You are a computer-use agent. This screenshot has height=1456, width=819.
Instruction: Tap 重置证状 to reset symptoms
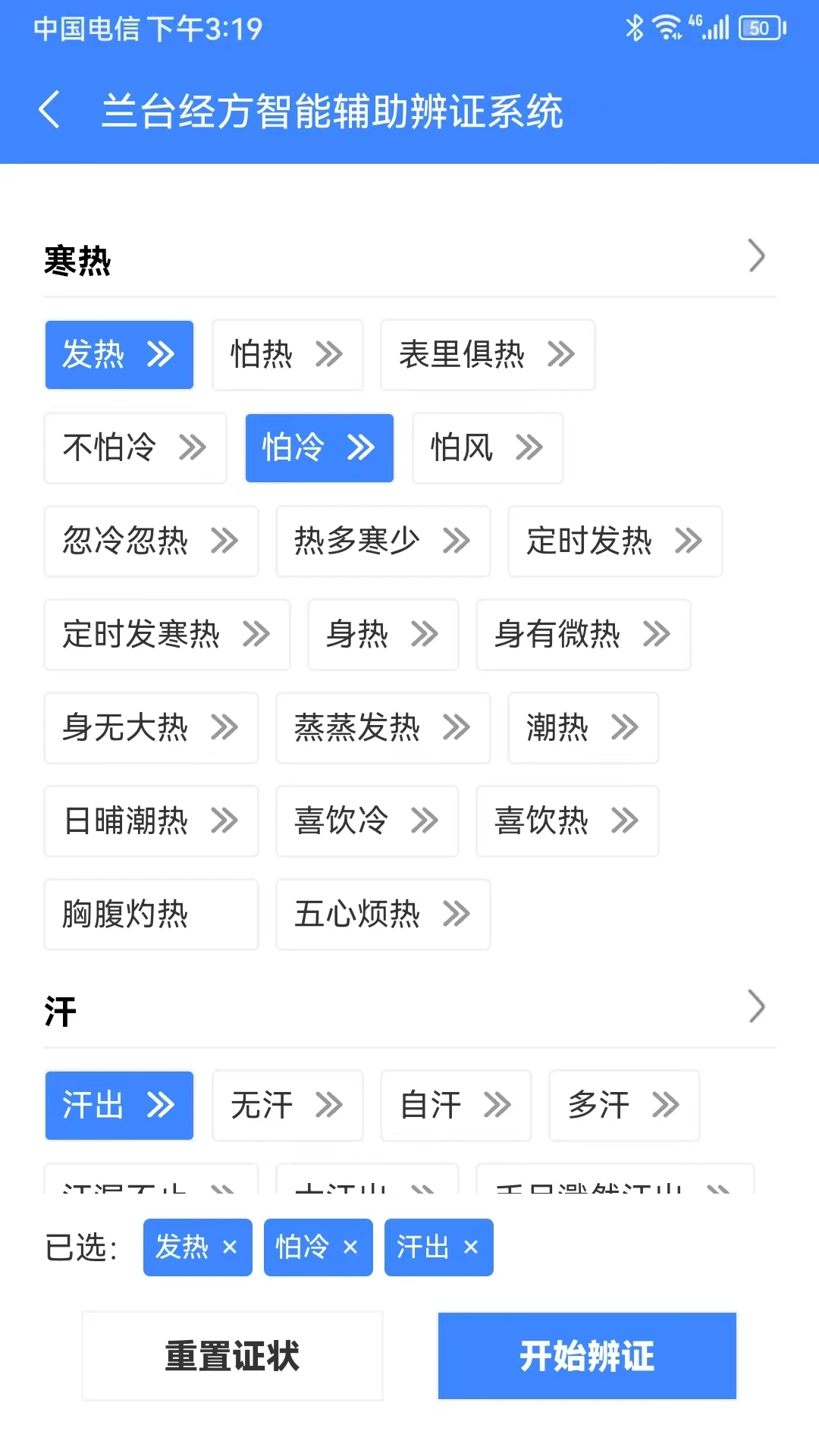point(232,1356)
